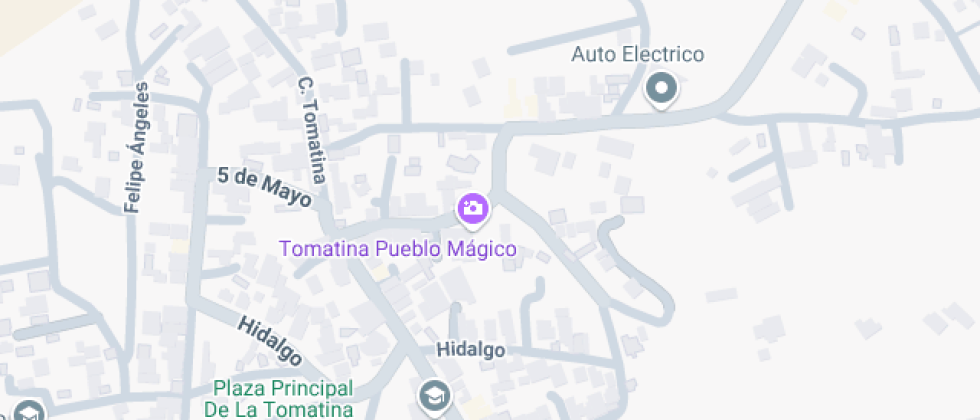Select the Tomatina Pueblo Mágico camera marker
980x420 pixels.
click(472, 209)
